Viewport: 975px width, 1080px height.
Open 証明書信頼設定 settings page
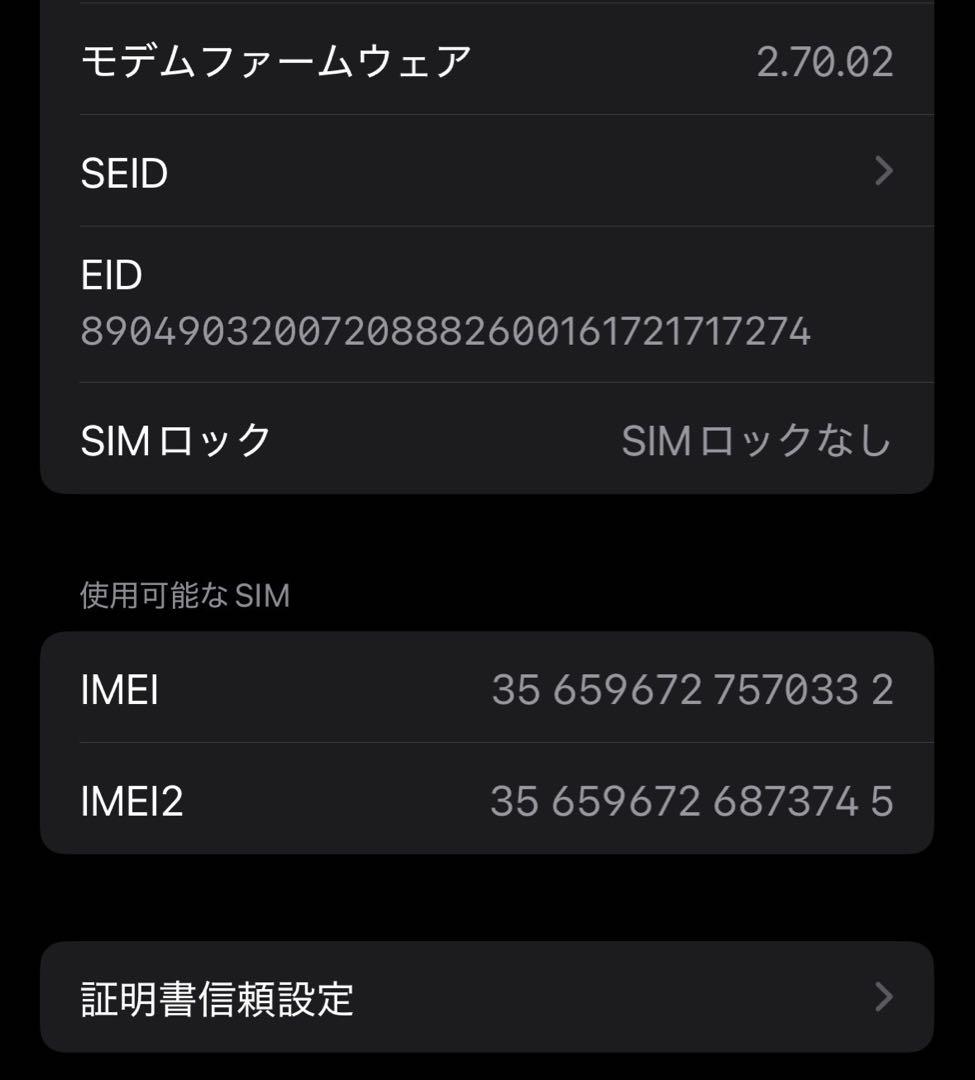pos(400,996)
